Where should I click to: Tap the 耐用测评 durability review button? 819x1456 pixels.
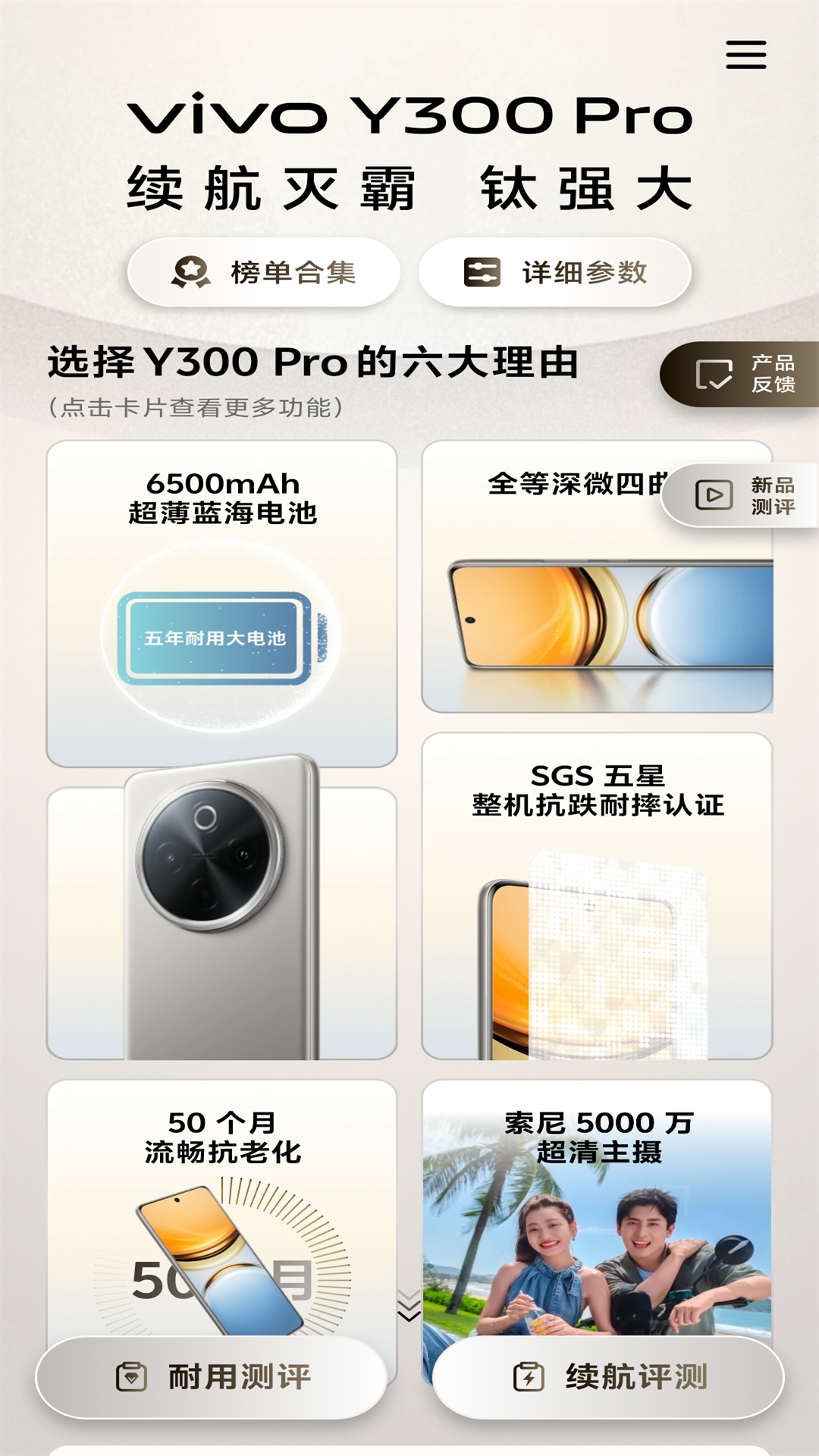coord(212,1376)
